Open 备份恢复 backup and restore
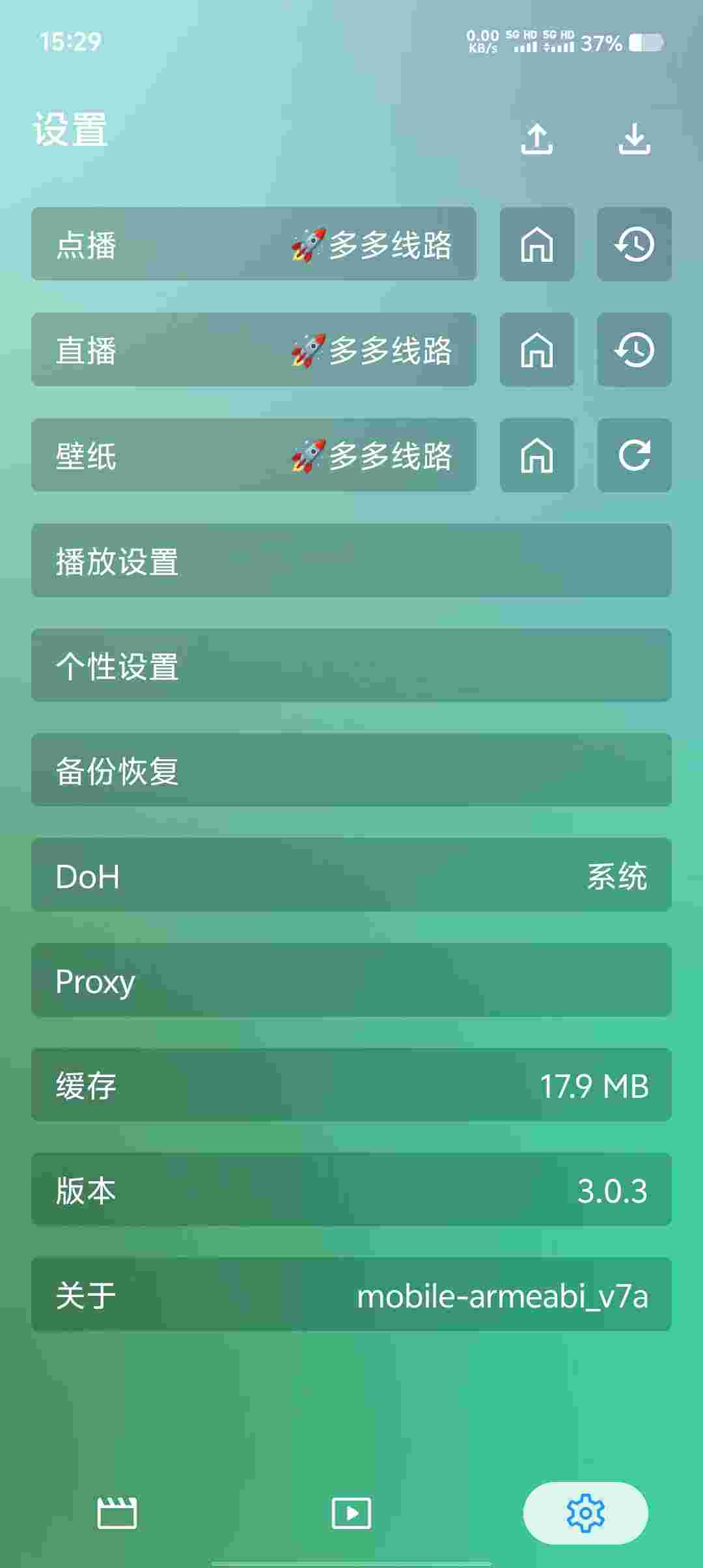 [x=351, y=770]
